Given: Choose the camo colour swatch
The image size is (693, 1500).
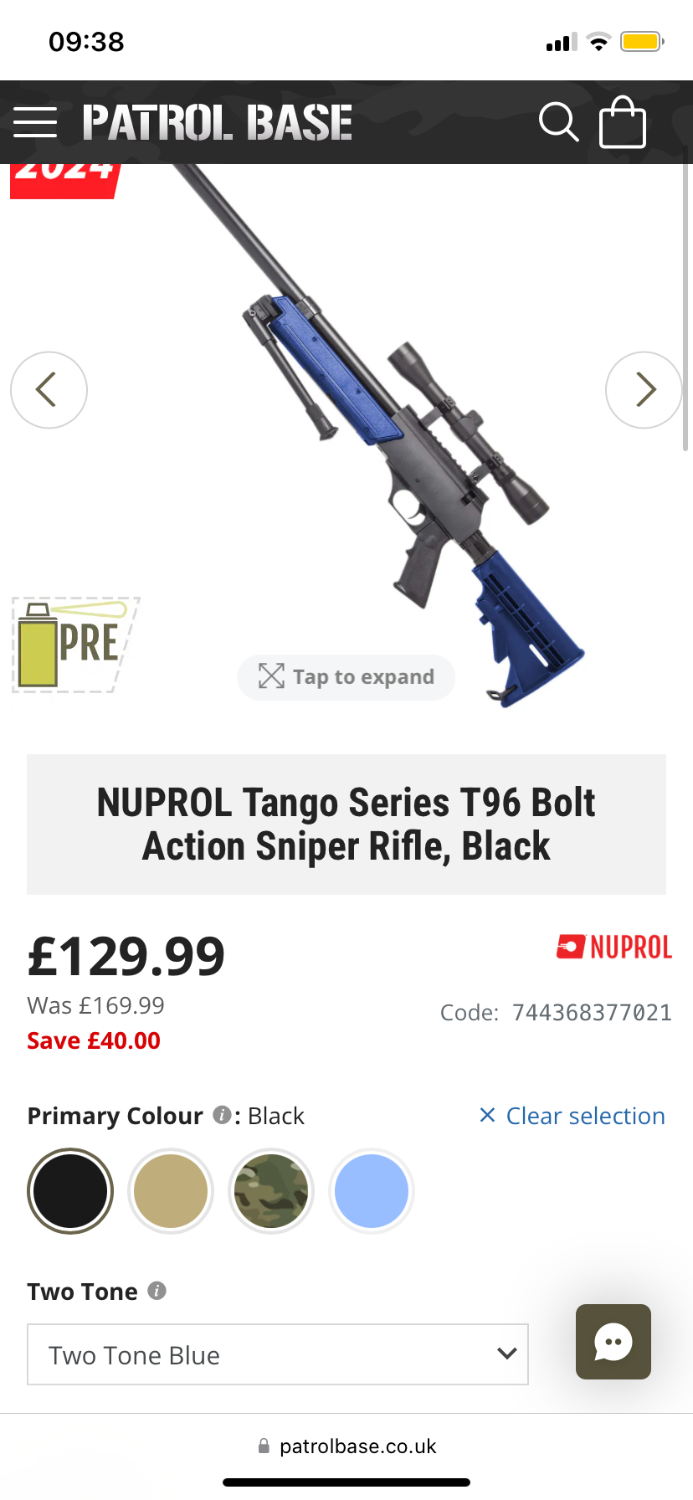Looking at the screenshot, I should tap(270, 1191).
